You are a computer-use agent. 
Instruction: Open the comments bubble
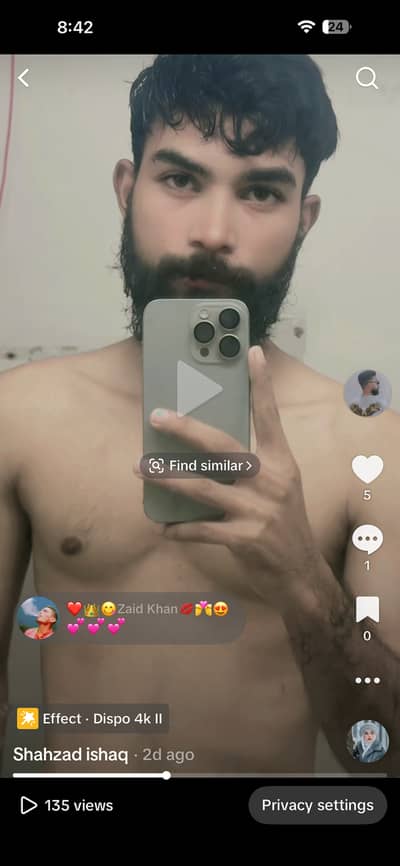pyautogui.click(x=367, y=540)
